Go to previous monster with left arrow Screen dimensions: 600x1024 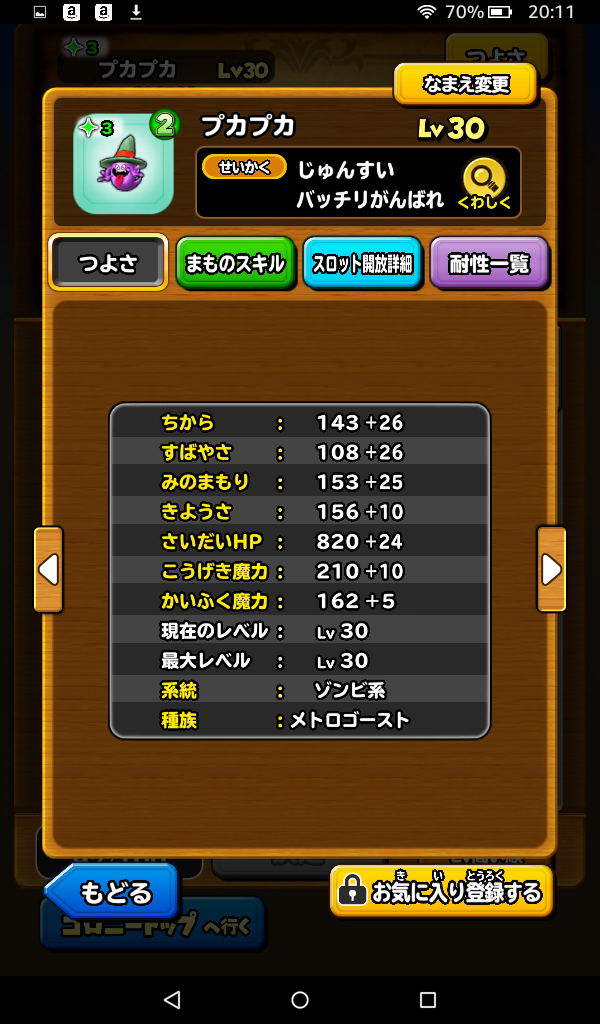48,569
